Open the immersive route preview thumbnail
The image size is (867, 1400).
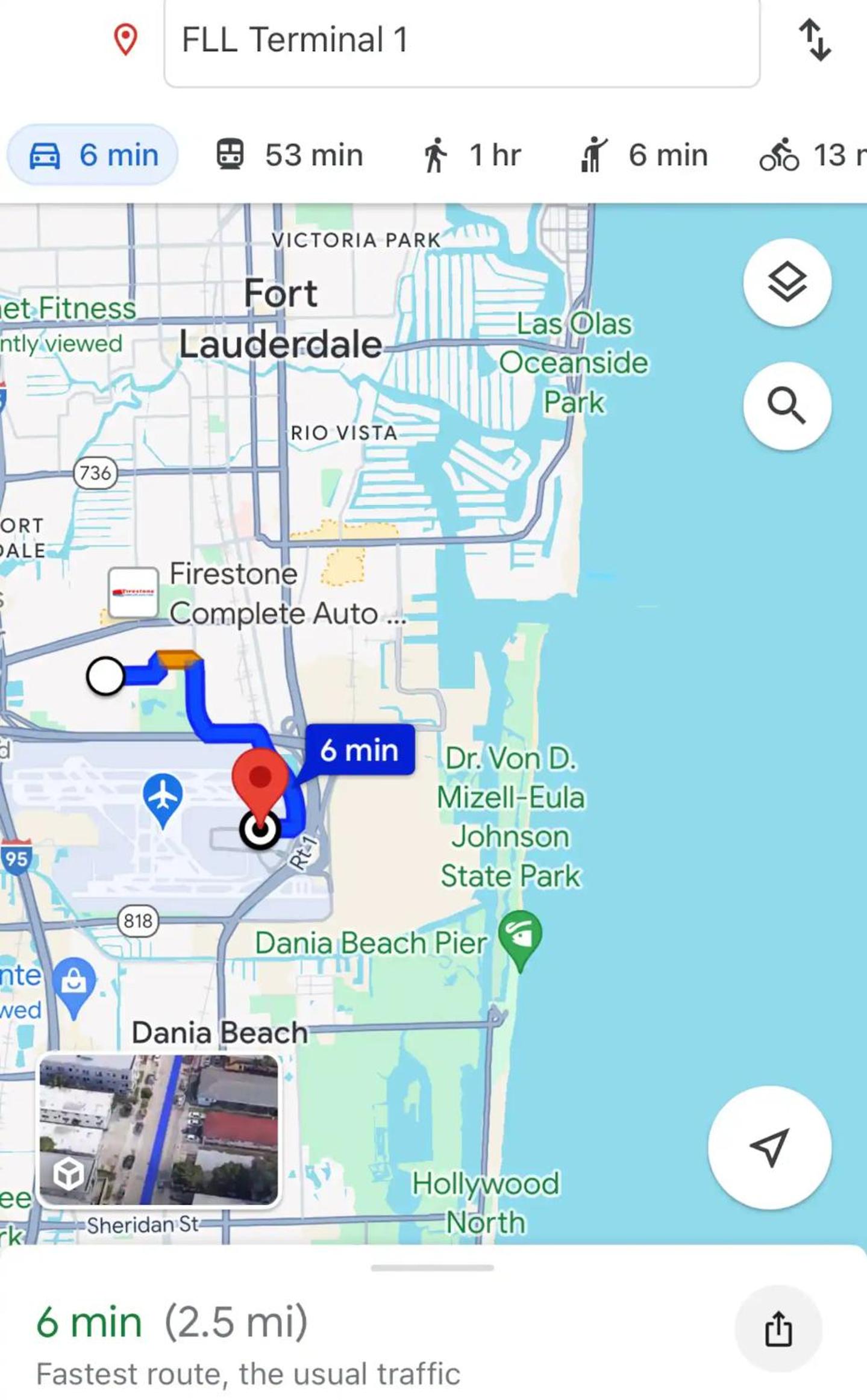tap(159, 1130)
